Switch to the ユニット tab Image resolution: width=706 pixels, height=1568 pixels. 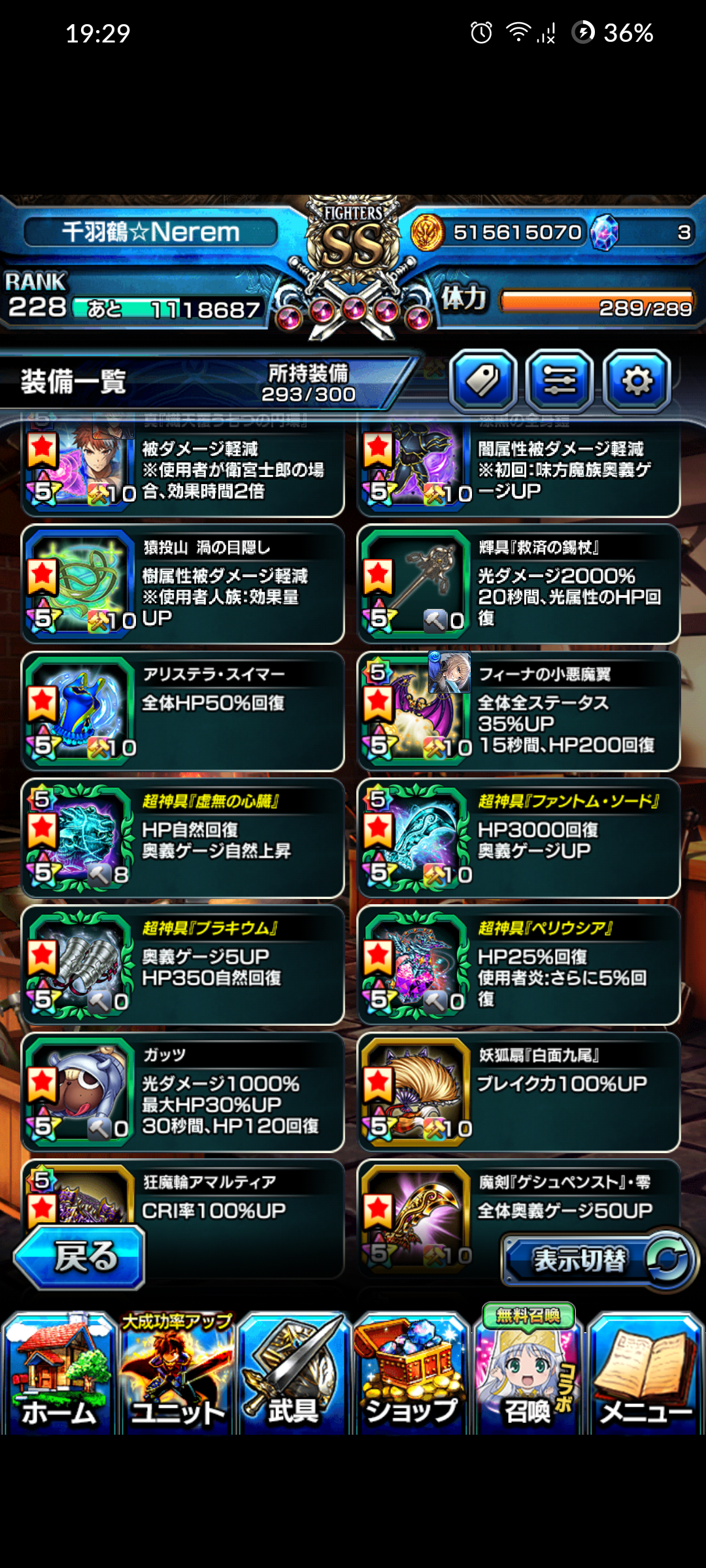(177, 1372)
